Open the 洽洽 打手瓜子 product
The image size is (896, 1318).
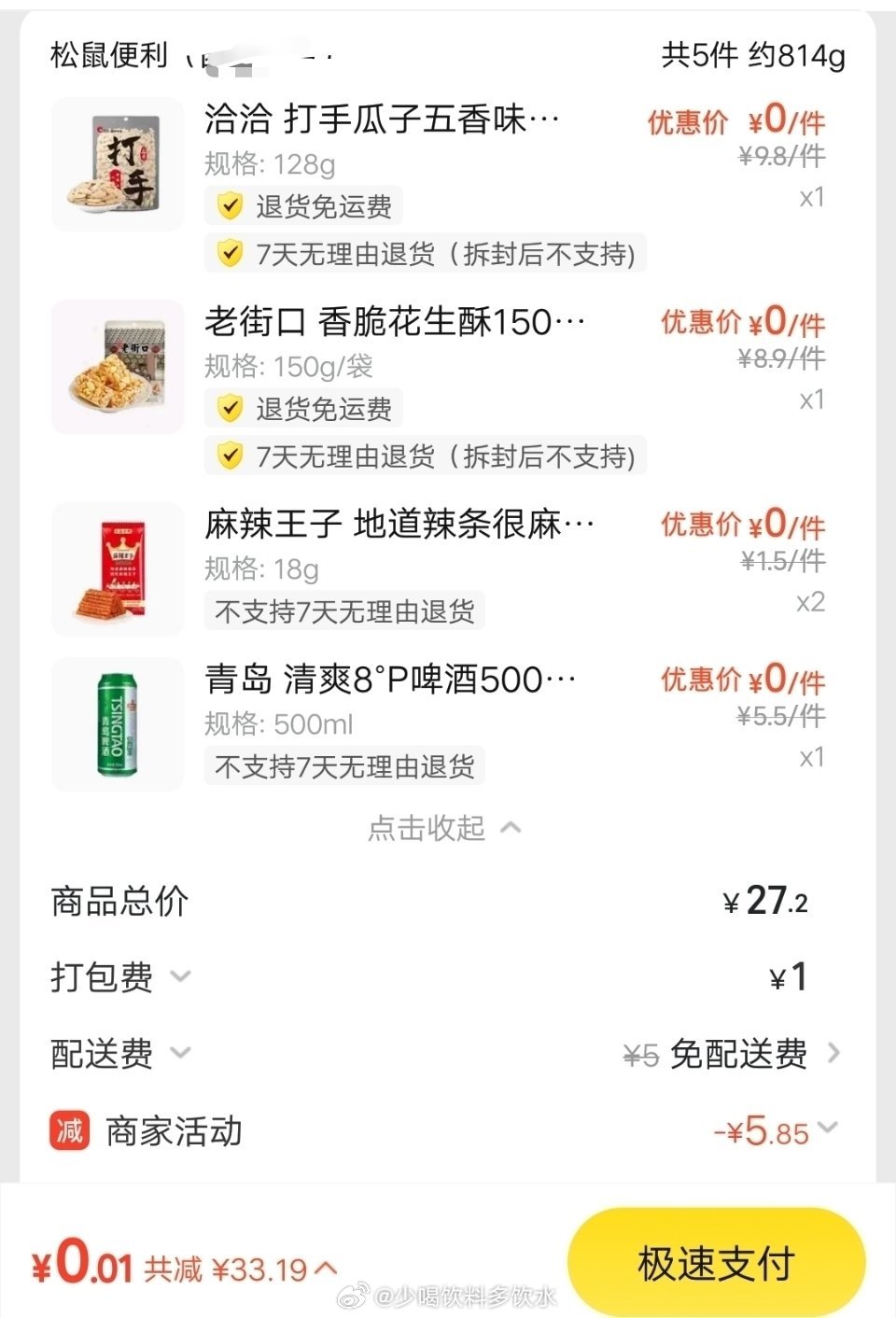click(382, 120)
